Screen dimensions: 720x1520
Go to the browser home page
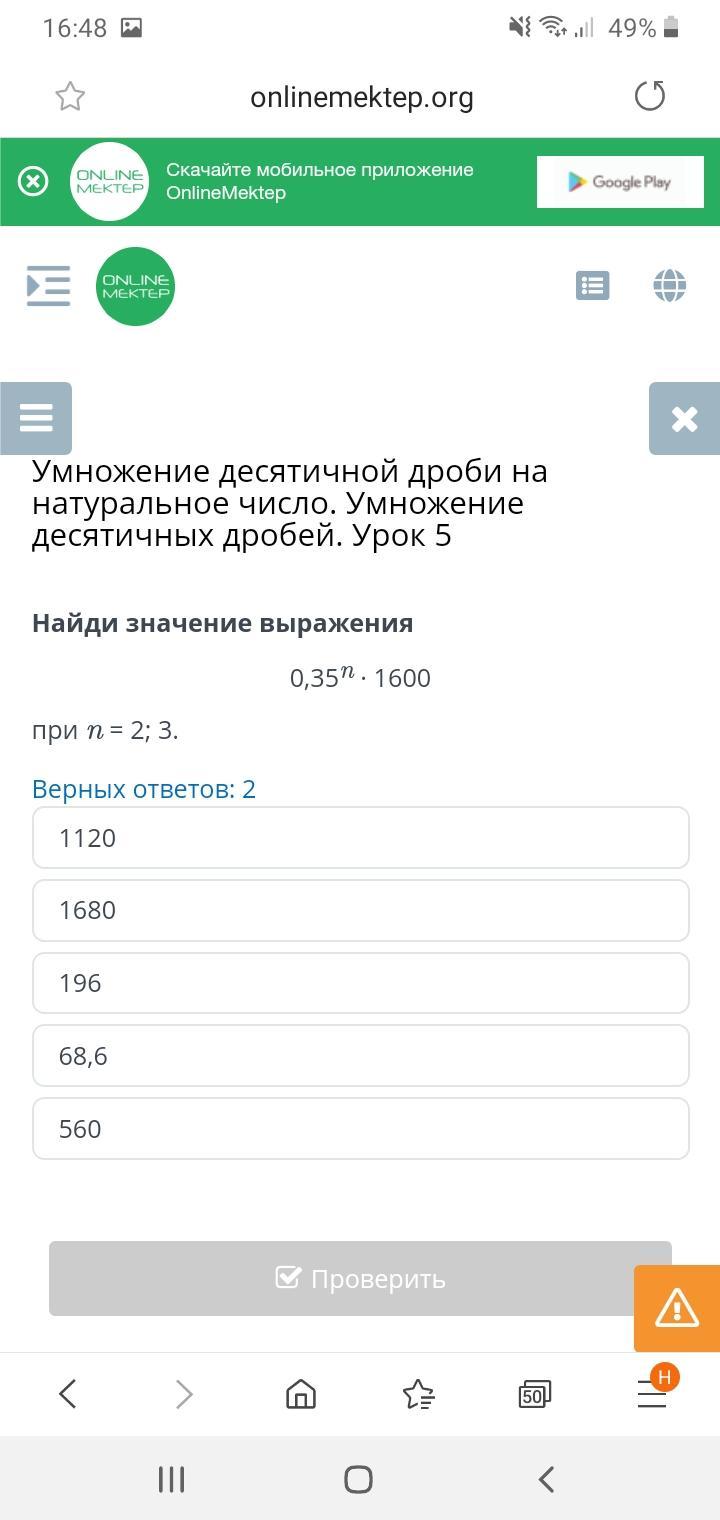pyautogui.click(x=301, y=1394)
